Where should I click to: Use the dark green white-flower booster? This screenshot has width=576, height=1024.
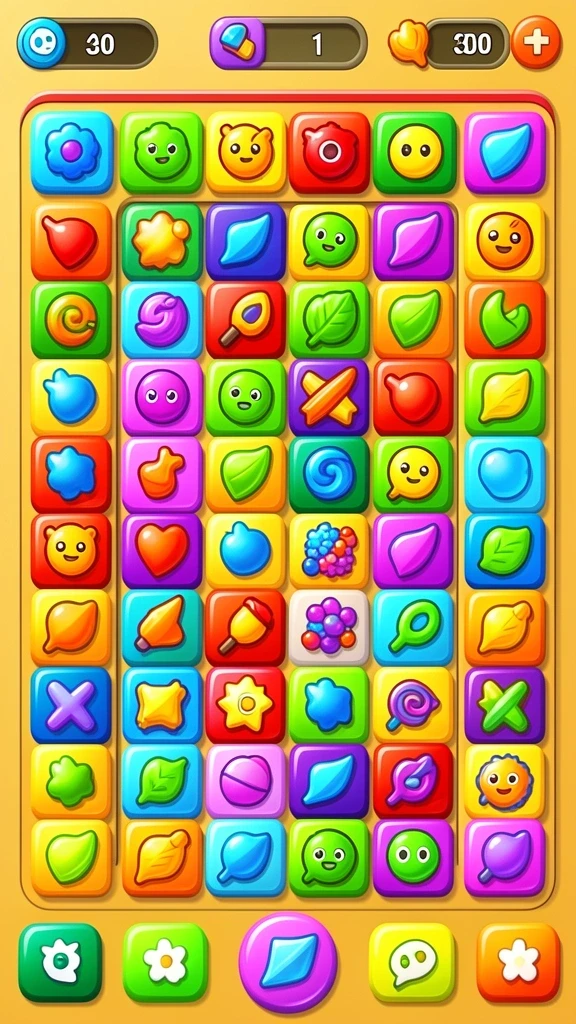pyautogui.click(x=60, y=962)
